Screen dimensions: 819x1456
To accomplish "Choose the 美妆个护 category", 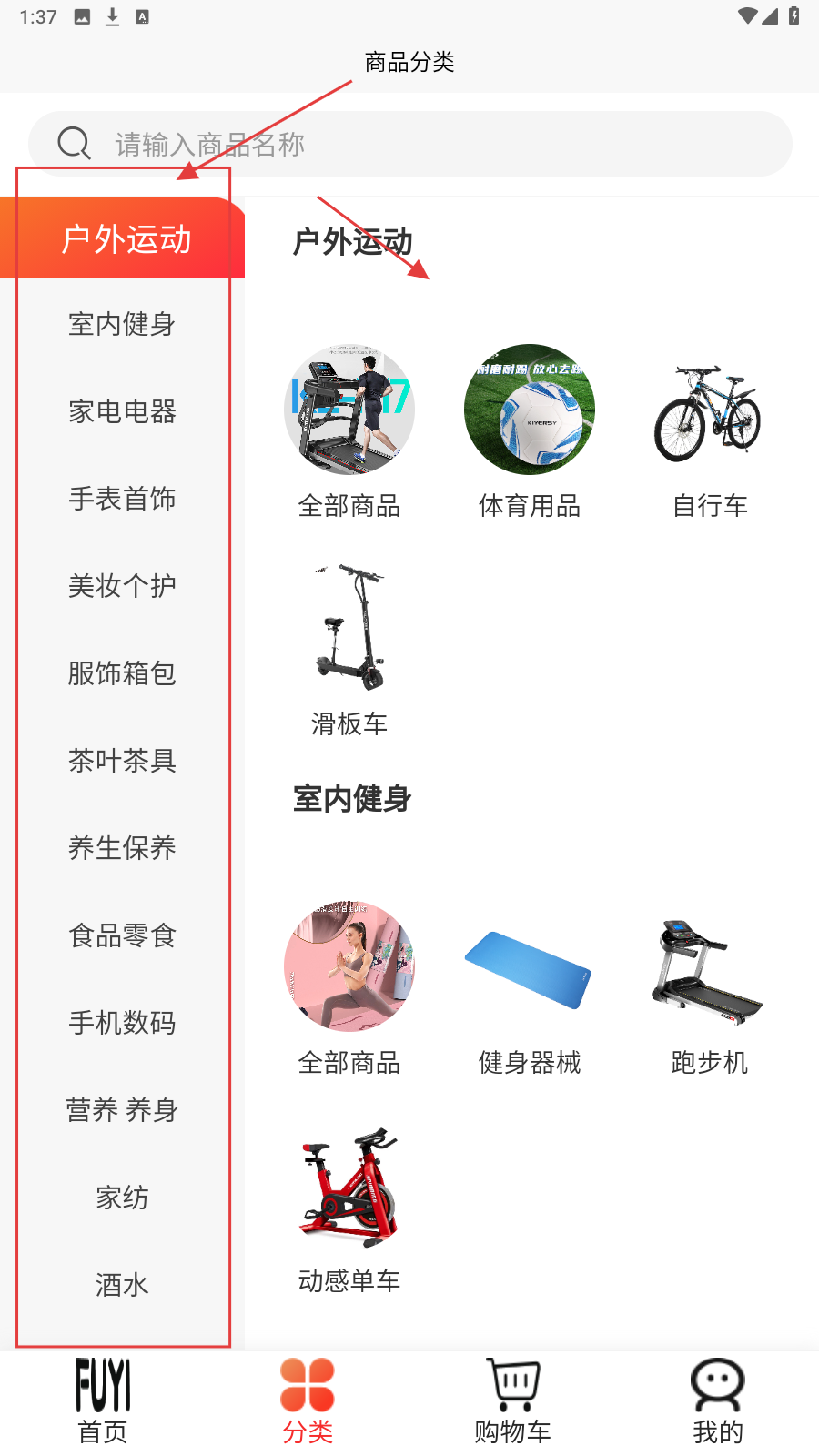I will coord(122,586).
